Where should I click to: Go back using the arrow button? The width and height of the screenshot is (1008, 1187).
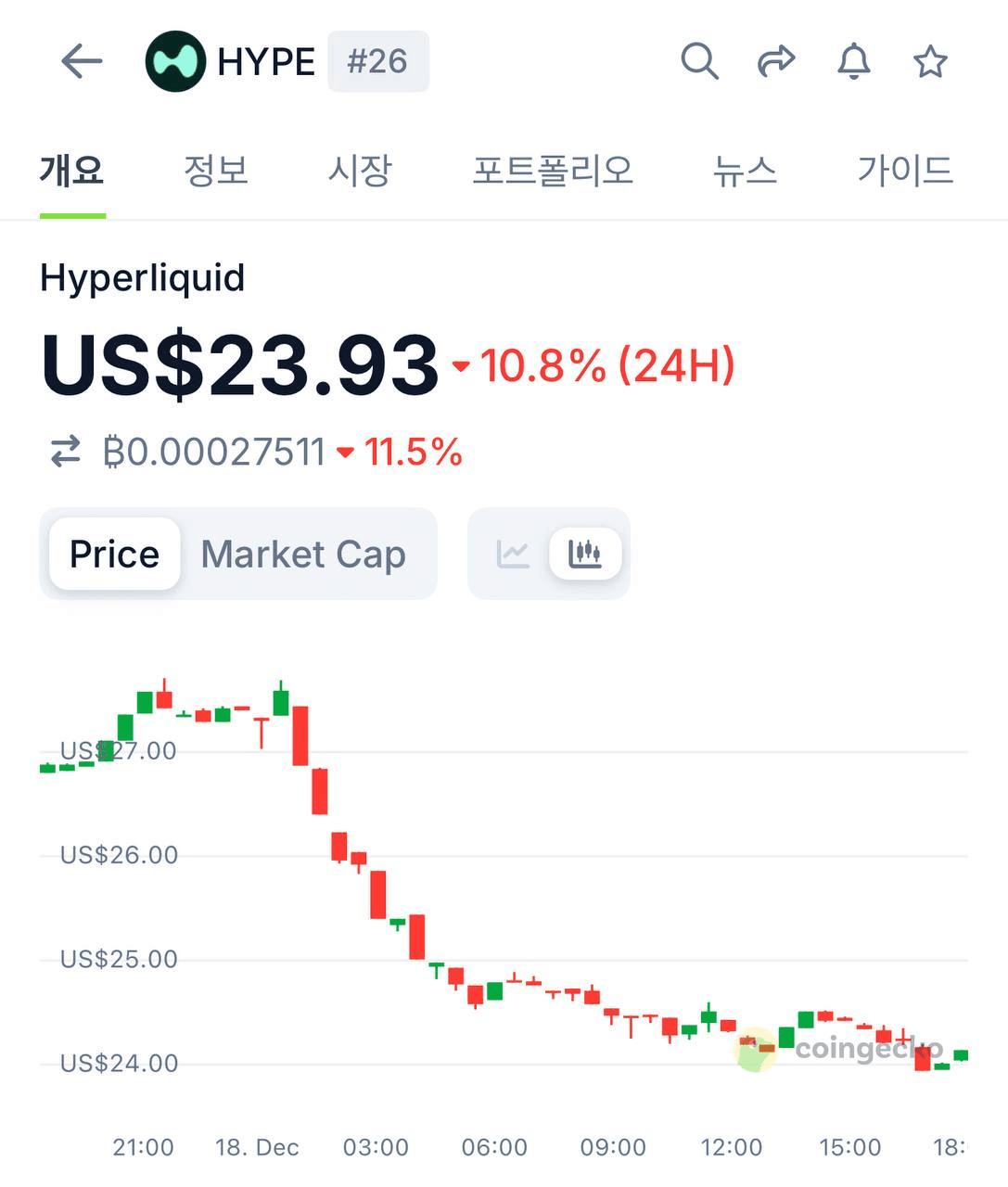click(81, 61)
